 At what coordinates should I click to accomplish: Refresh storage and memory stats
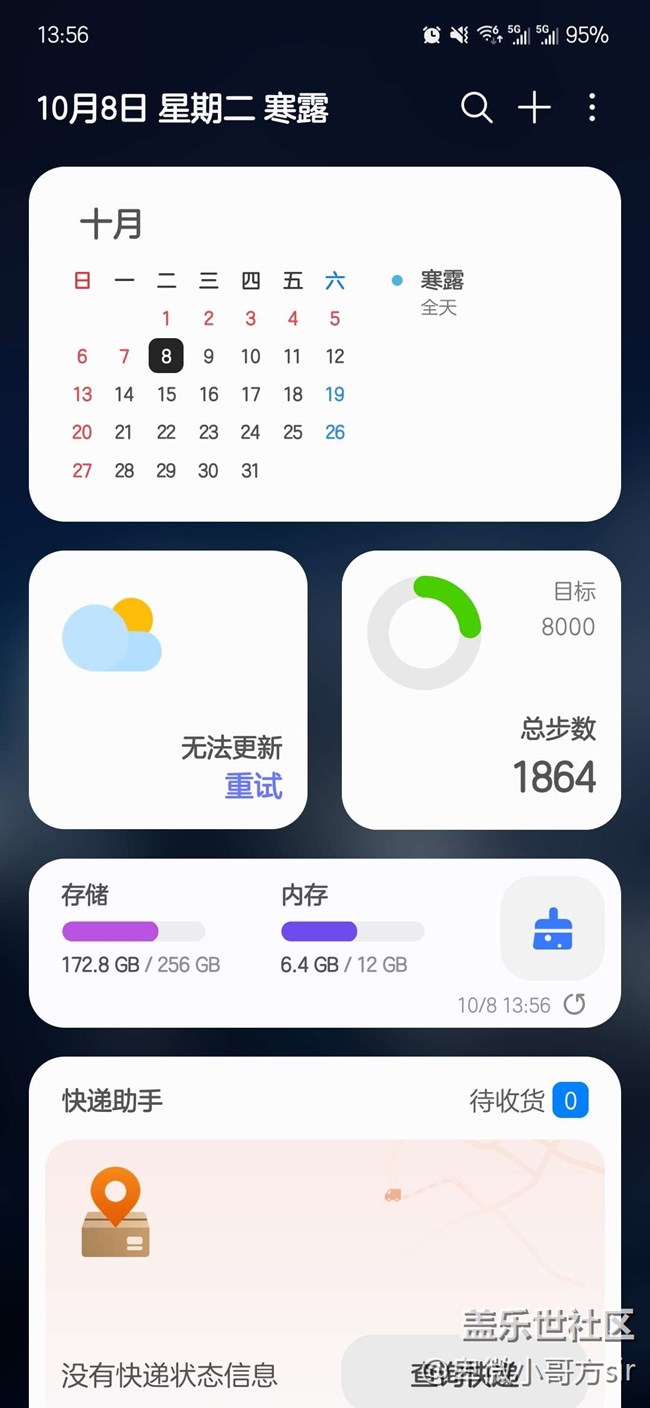click(574, 1004)
